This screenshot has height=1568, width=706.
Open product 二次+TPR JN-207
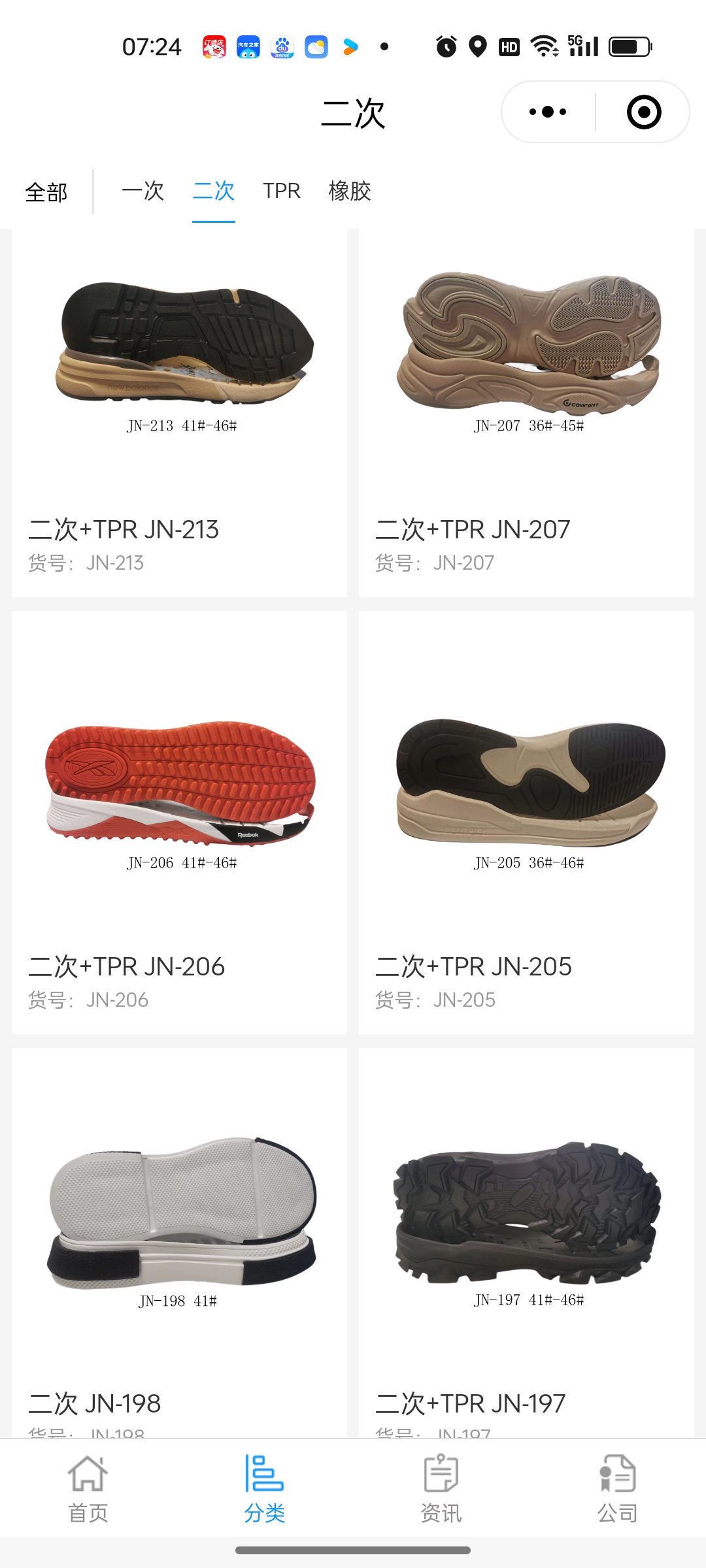tap(526, 413)
